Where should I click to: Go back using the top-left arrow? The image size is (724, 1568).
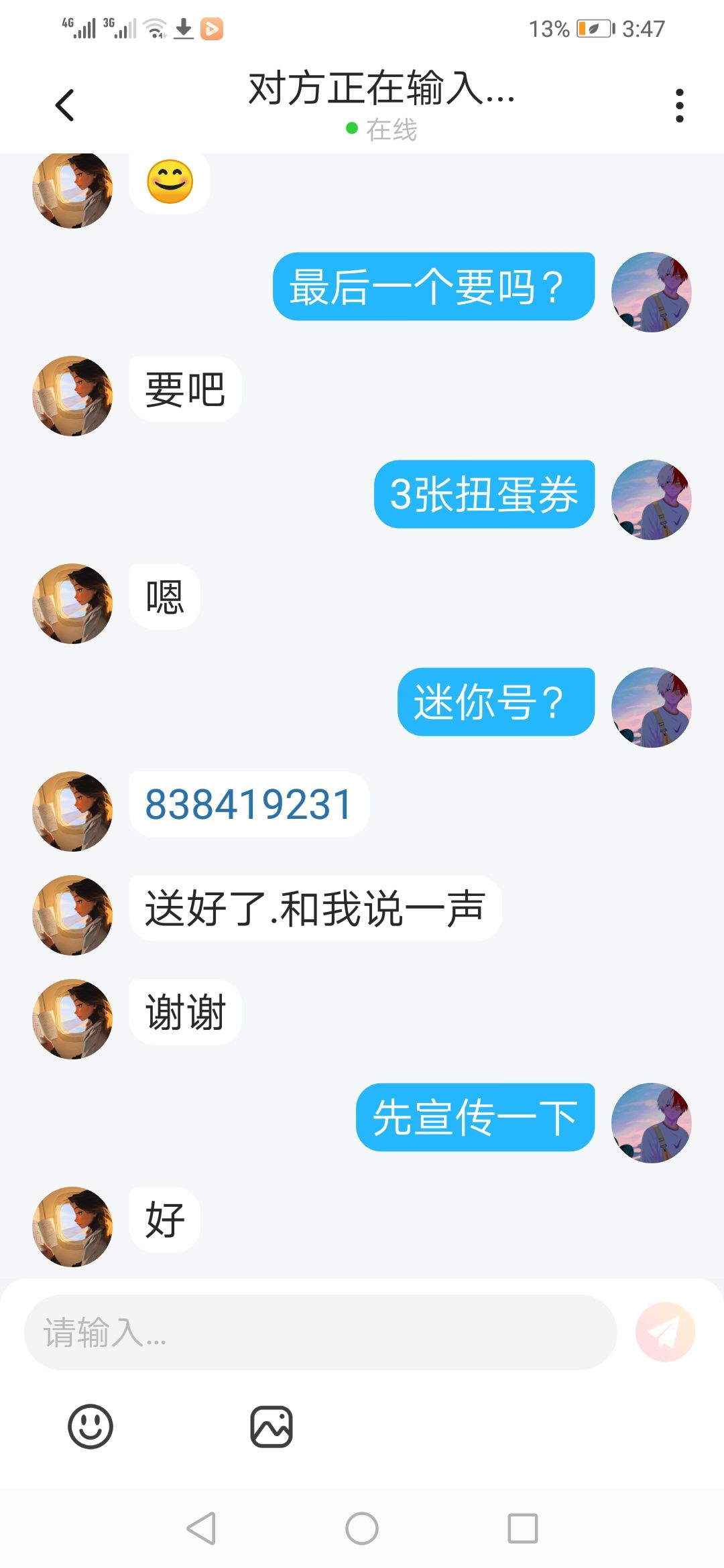64,105
